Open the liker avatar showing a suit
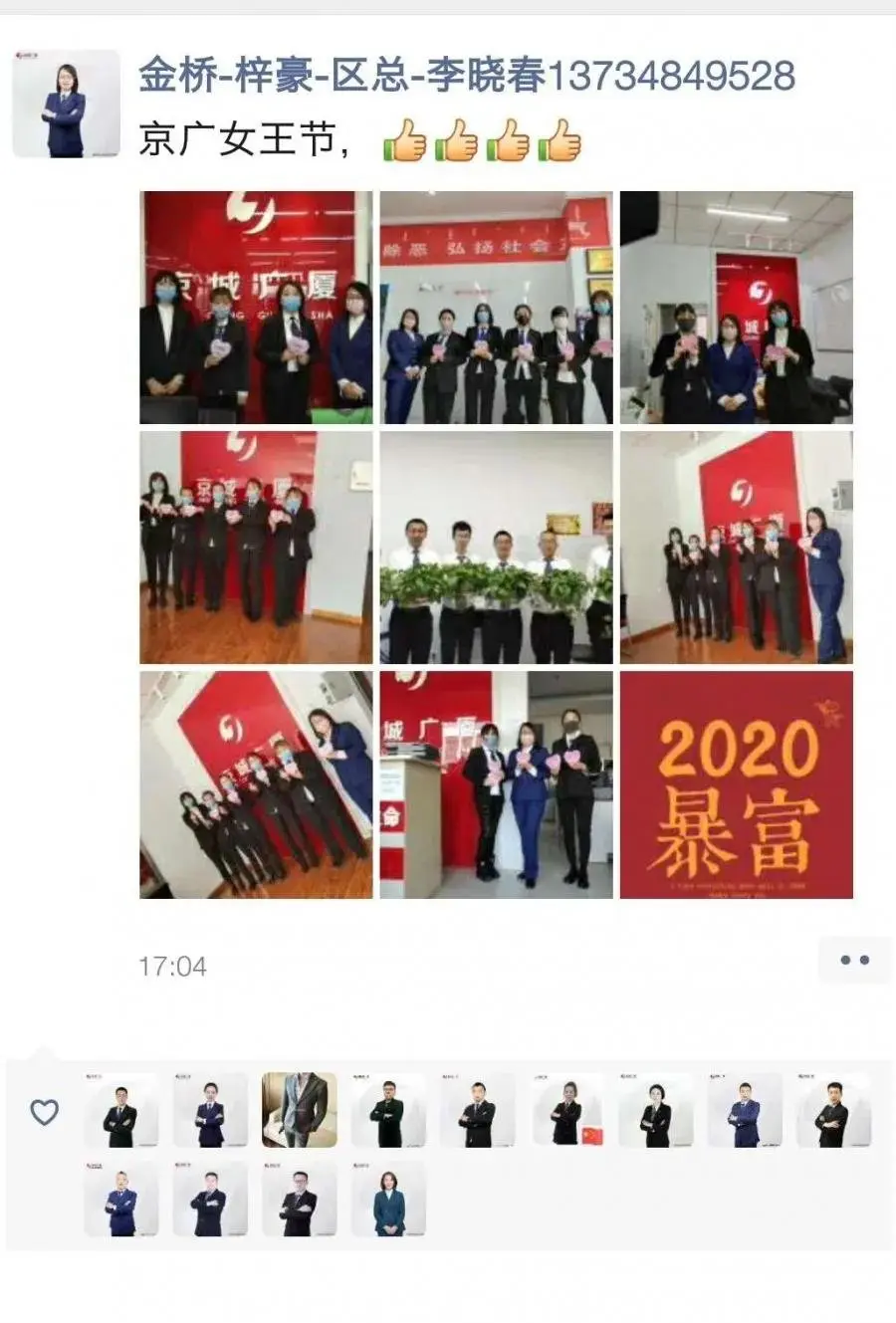This screenshot has height=1323, width=896. tap(299, 1110)
